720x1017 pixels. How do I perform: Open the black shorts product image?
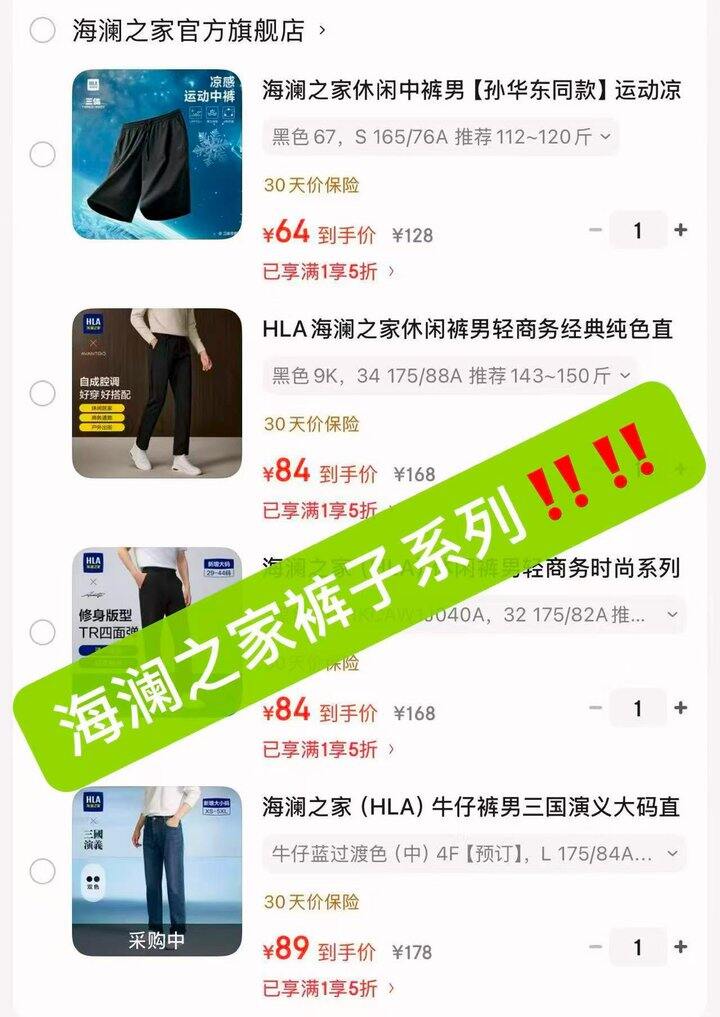point(157,154)
